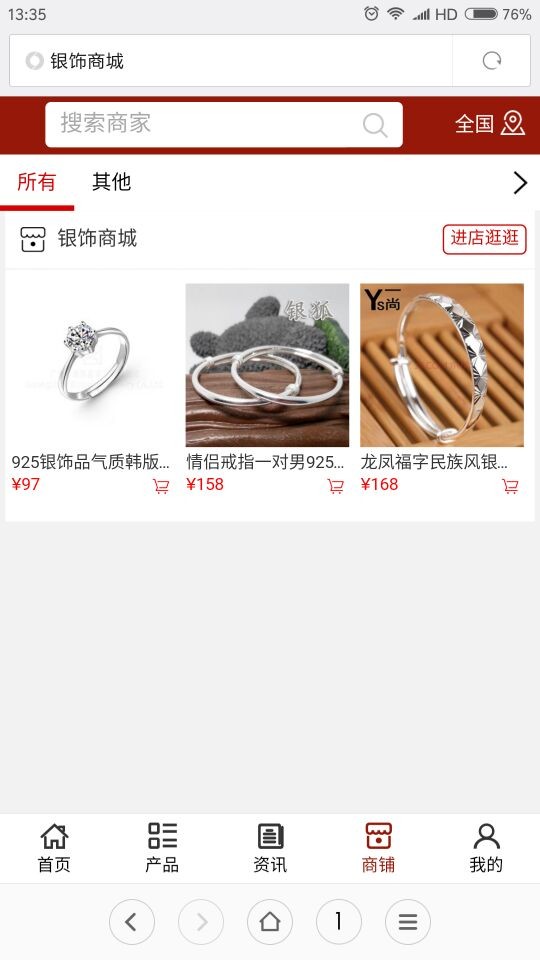Viewport: 540px width, 960px height.
Task: Switch to the 产品 tab
Action: coord(162,848)
